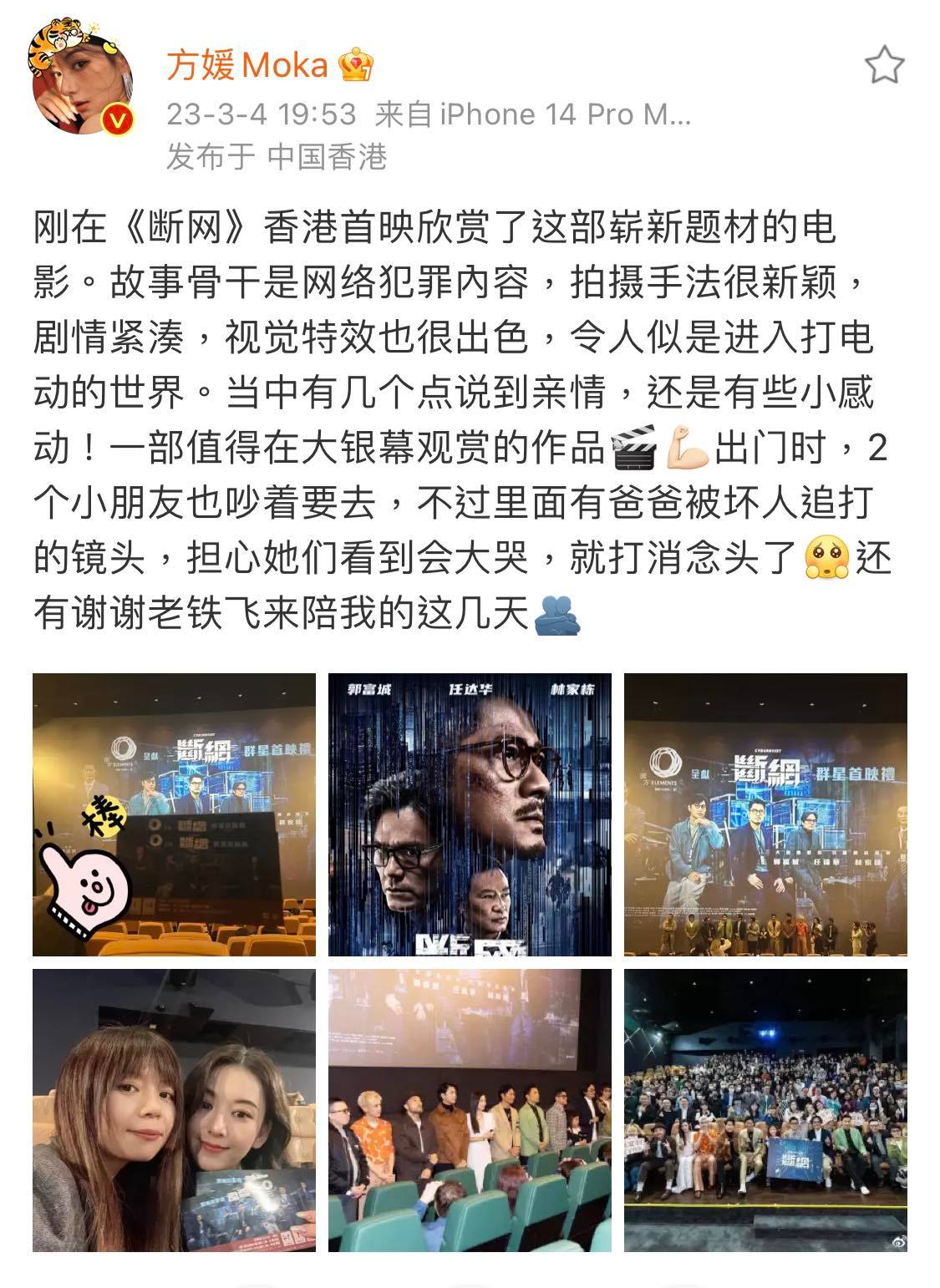Screen dimensions: 940x1288
Task: Click the clapperboard emoji in the post text
Action: pos(632,447)
